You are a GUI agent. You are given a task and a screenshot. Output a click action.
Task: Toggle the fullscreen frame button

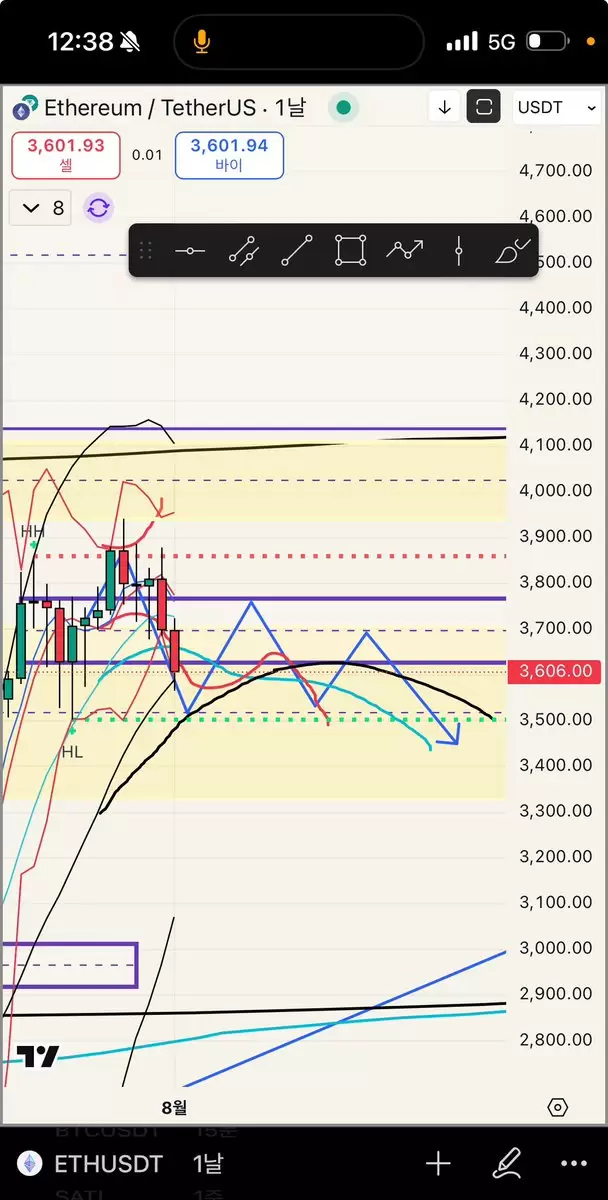tap(483, 107)
